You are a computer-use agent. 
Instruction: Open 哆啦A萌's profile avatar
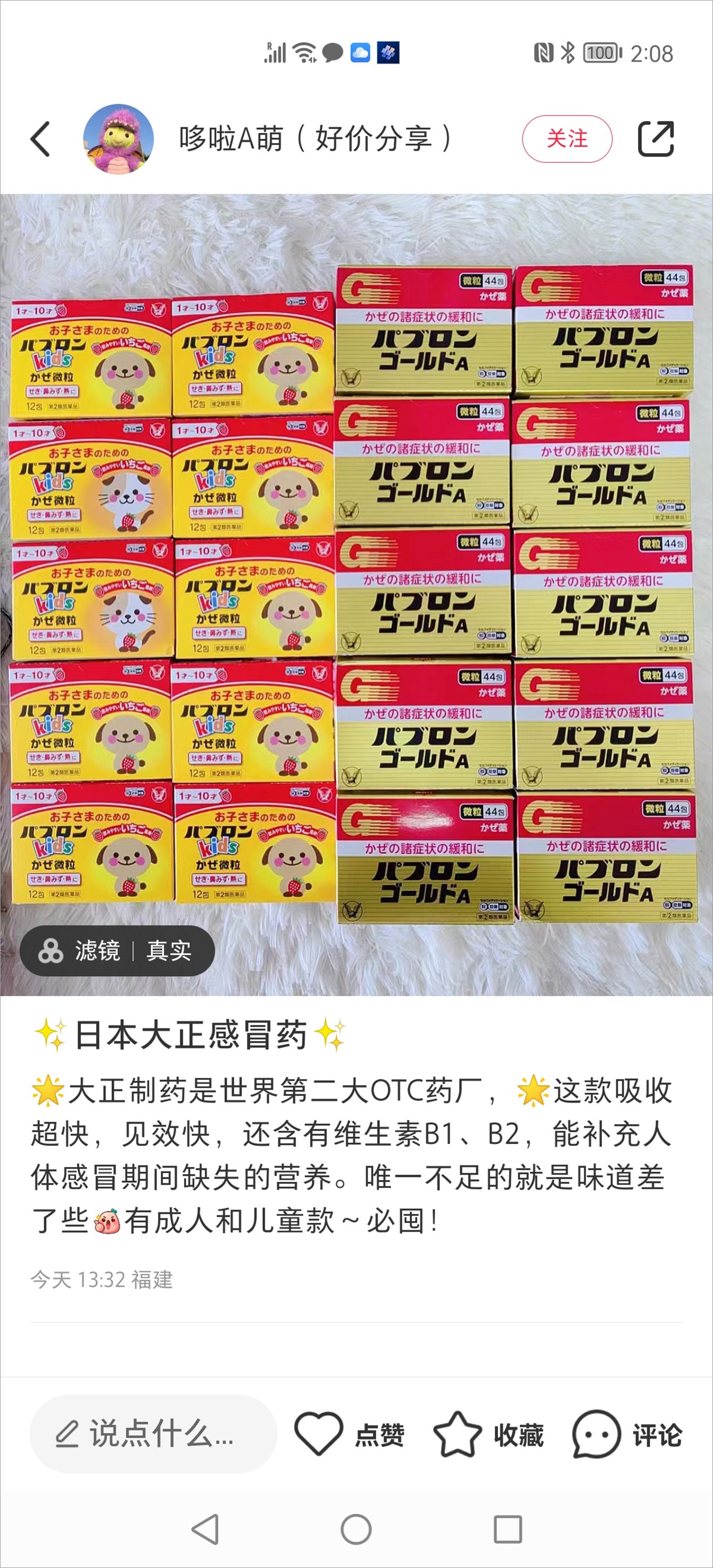click(118, 139)
